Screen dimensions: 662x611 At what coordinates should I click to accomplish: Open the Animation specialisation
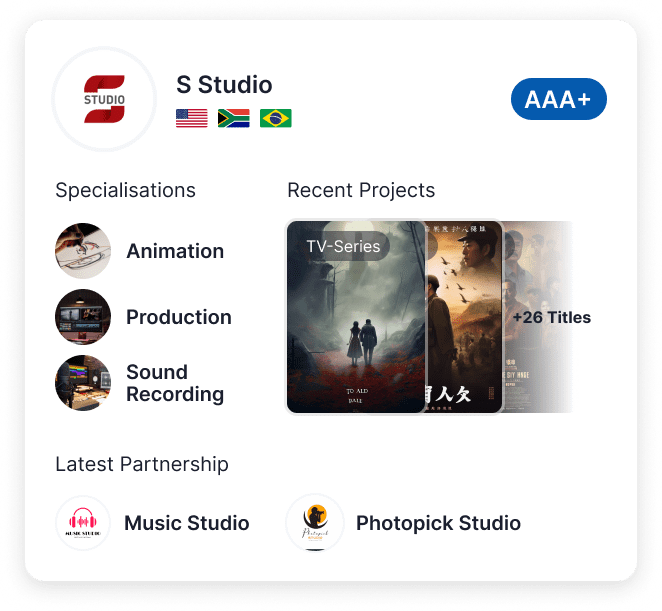(174, 251)
